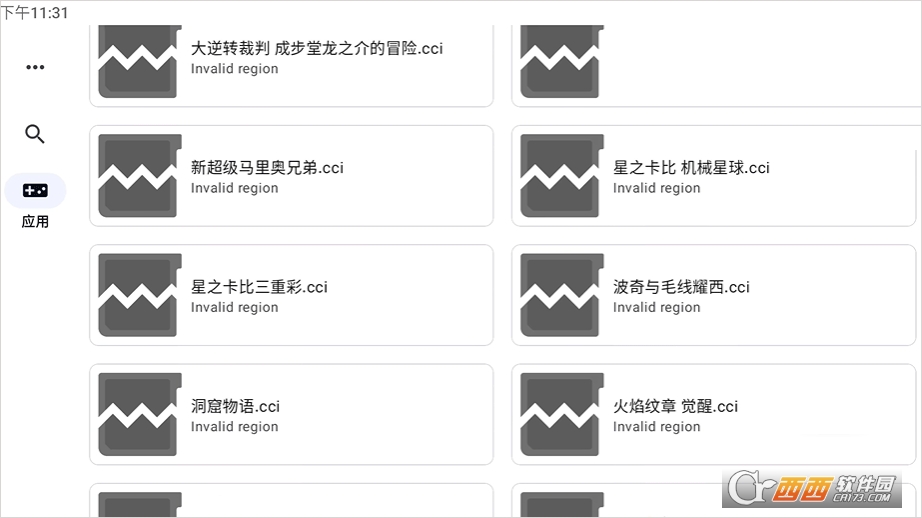Image resolution: width=922 pixels, height=518 pixels.
Task: Launch 新超级马里奥兄弟.cci
Action: [x=291, y=176]
